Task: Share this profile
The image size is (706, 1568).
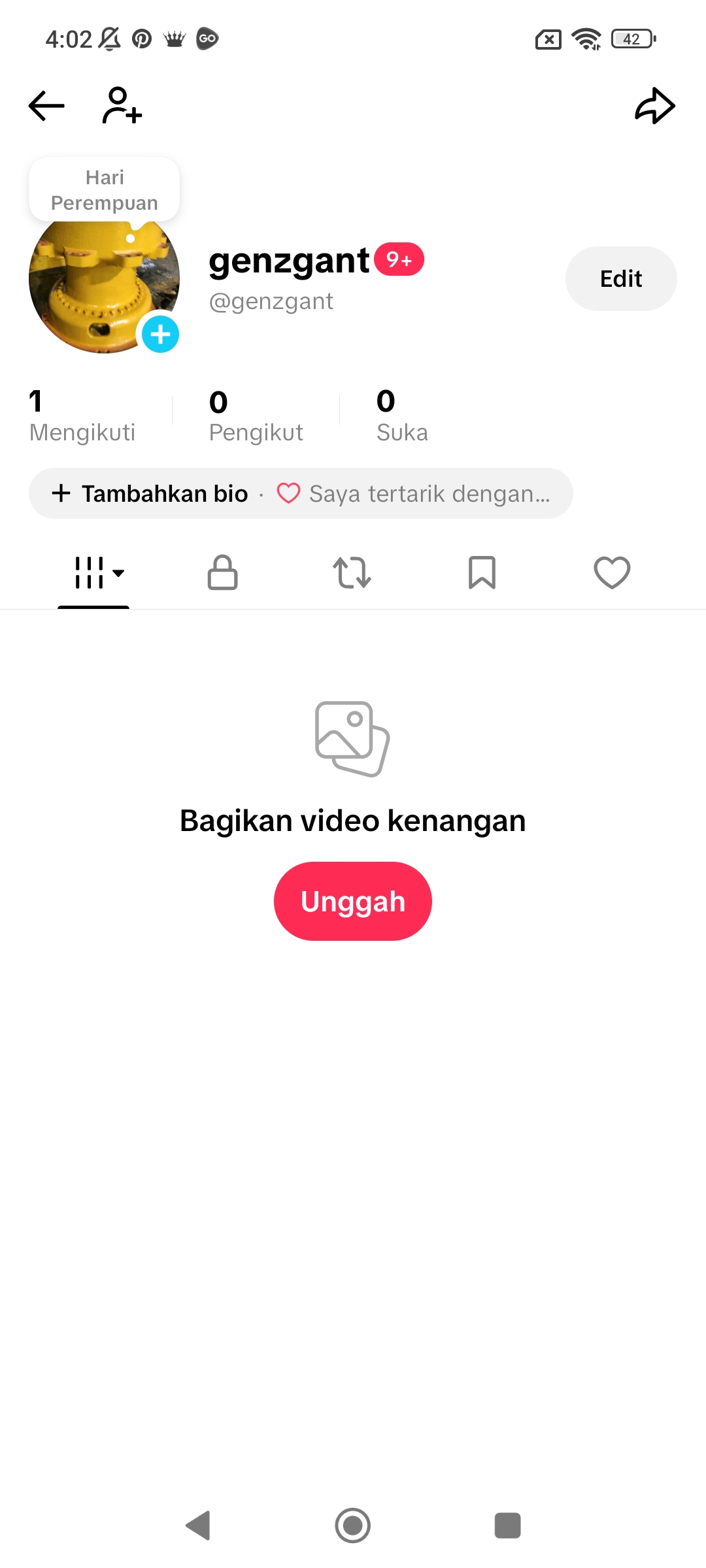Action: (x=654, y=106)
